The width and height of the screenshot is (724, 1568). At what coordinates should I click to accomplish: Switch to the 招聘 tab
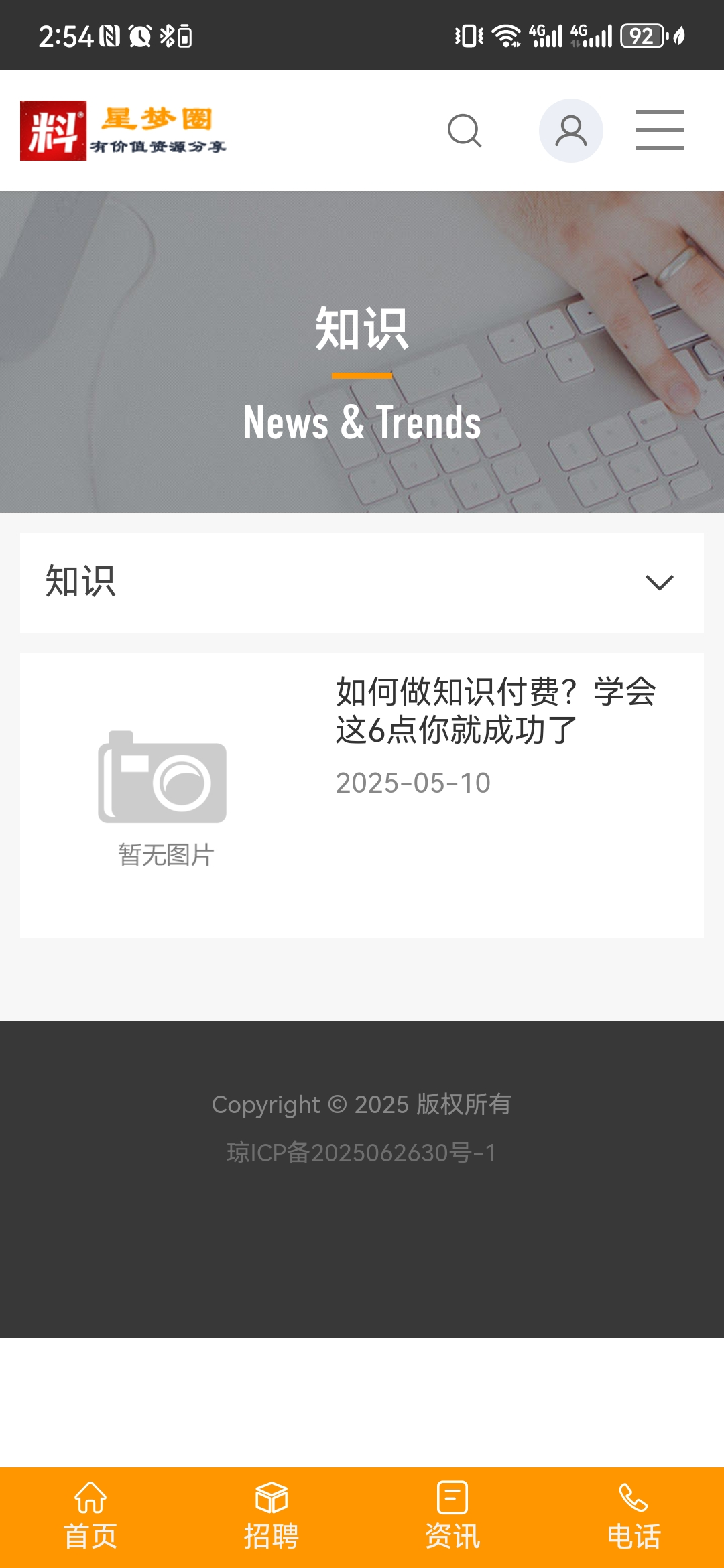(271, 1516)
